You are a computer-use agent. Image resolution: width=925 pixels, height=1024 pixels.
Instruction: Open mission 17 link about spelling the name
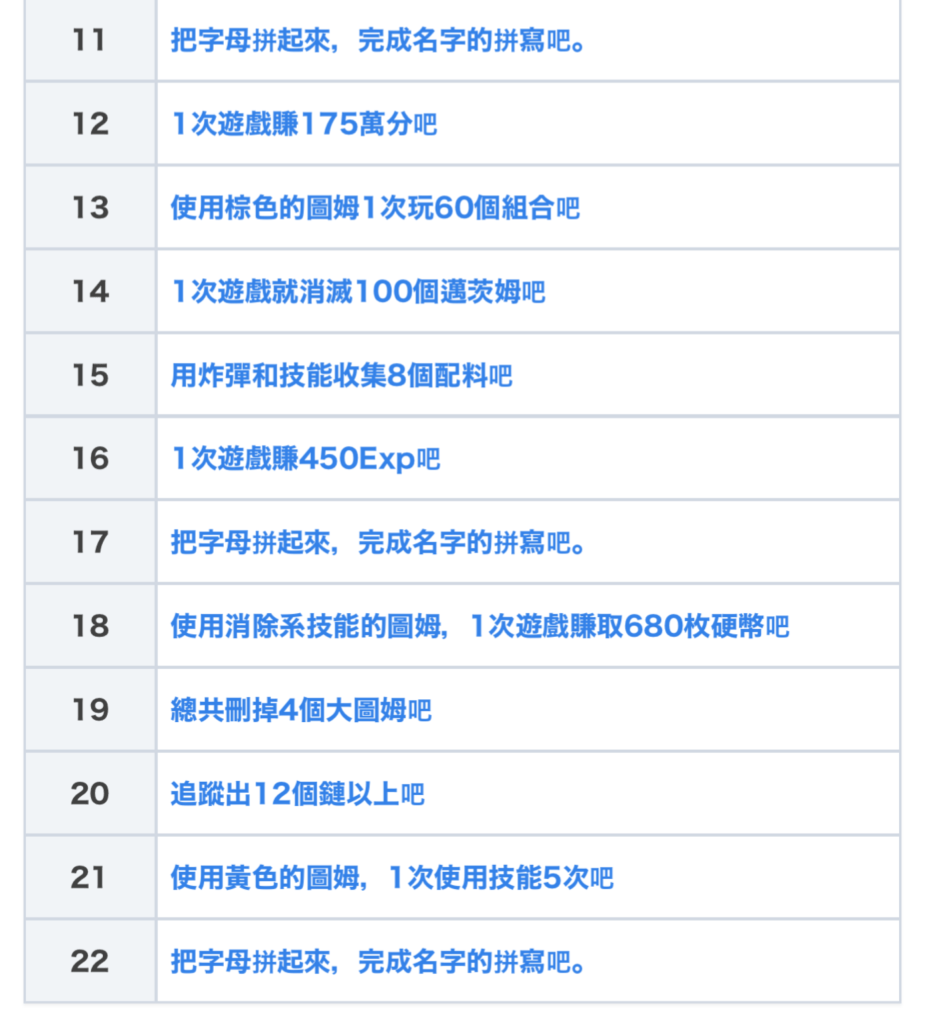[378, 544]
